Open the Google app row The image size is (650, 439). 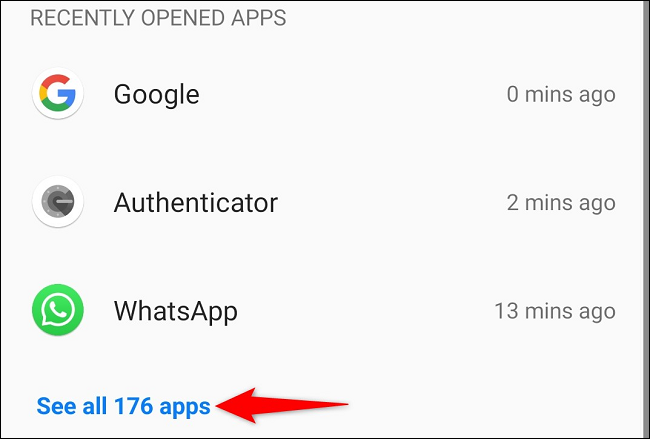tap(156, 95)
